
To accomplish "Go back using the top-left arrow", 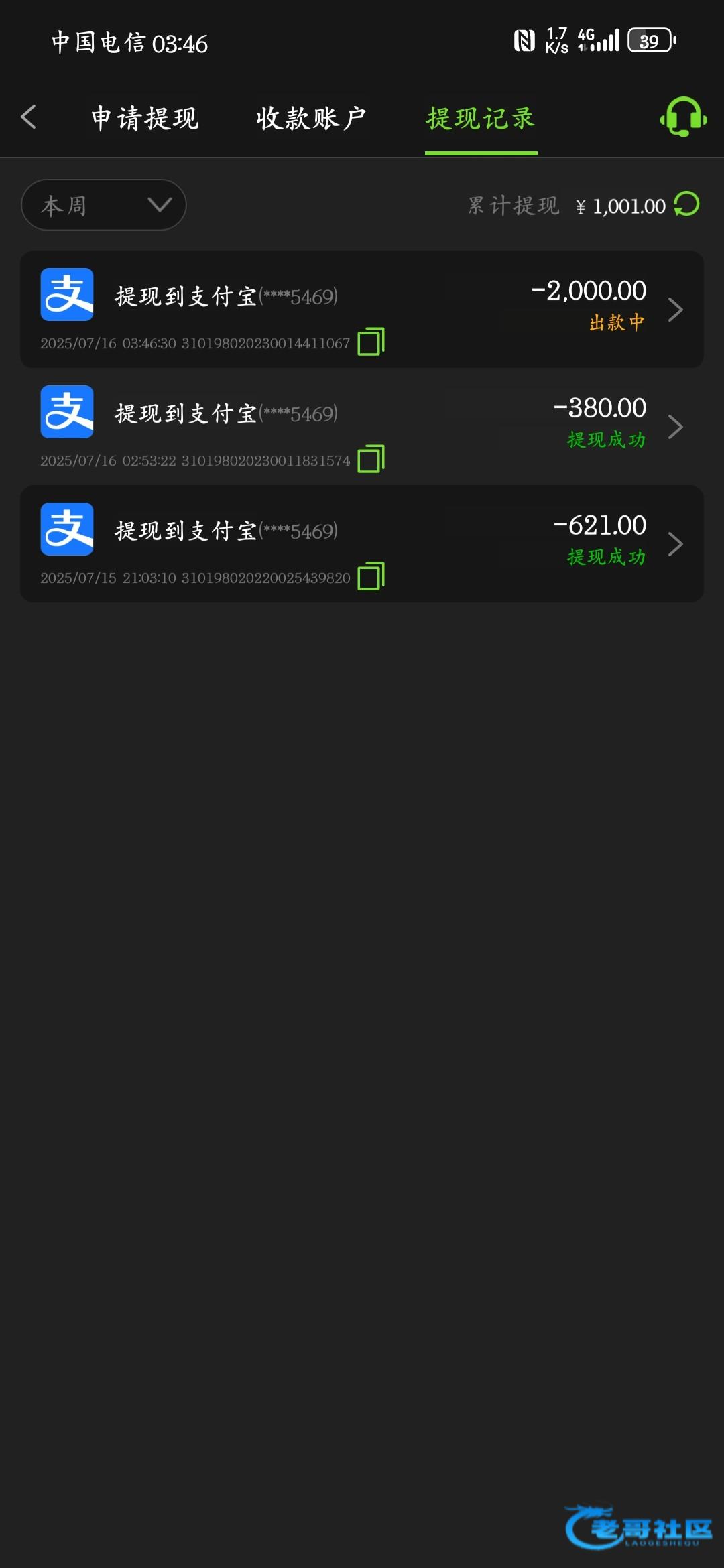I will tap(28, 117).
